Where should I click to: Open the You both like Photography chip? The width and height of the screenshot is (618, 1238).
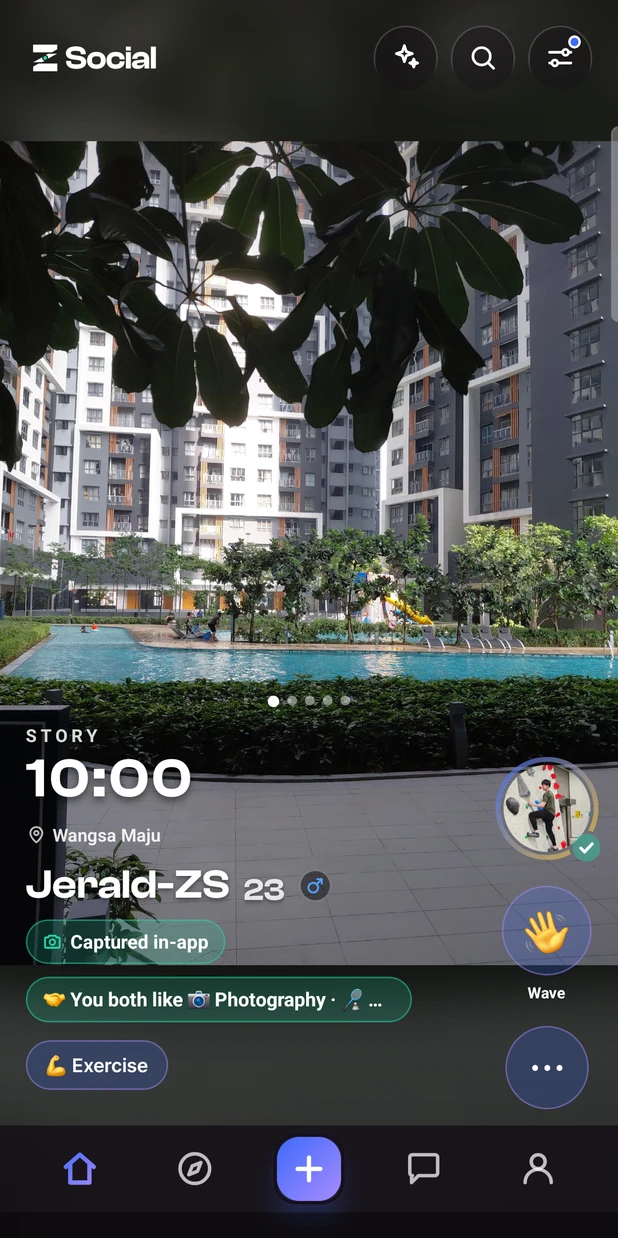pyautogui.click(x=219, y=1000)
